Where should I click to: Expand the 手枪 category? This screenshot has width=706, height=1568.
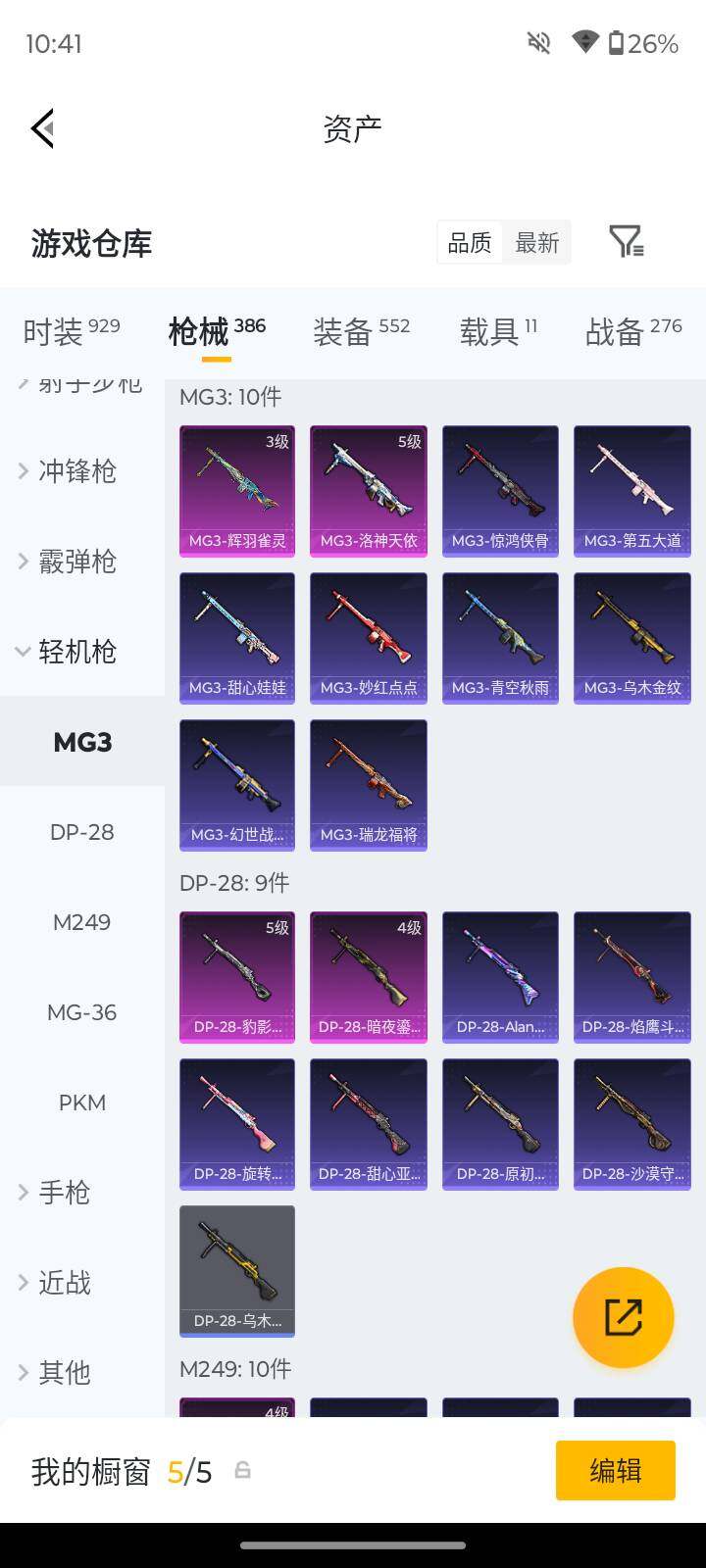(65, 1193)
